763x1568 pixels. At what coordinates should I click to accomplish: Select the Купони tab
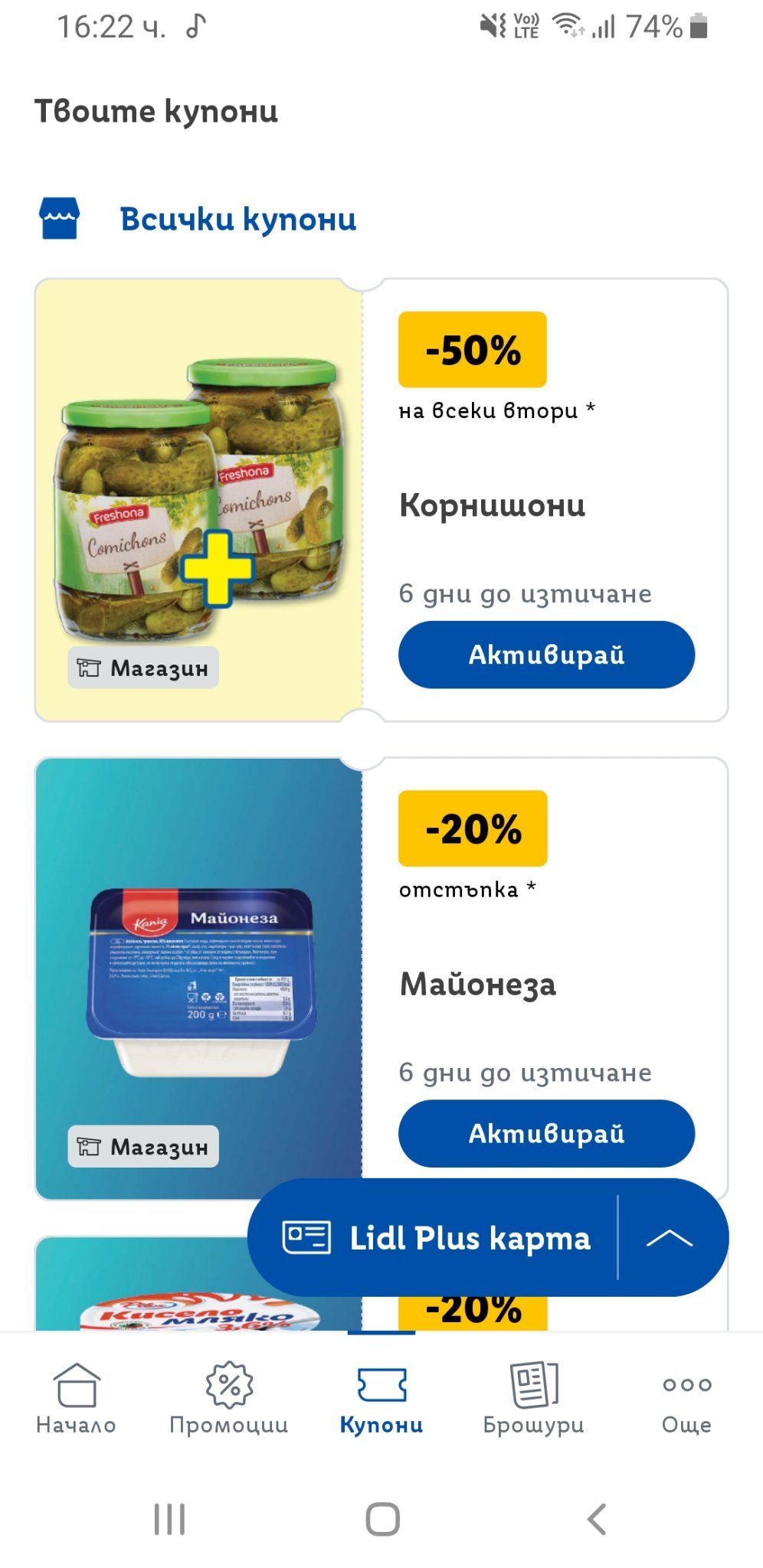[x=381, y=1398]
